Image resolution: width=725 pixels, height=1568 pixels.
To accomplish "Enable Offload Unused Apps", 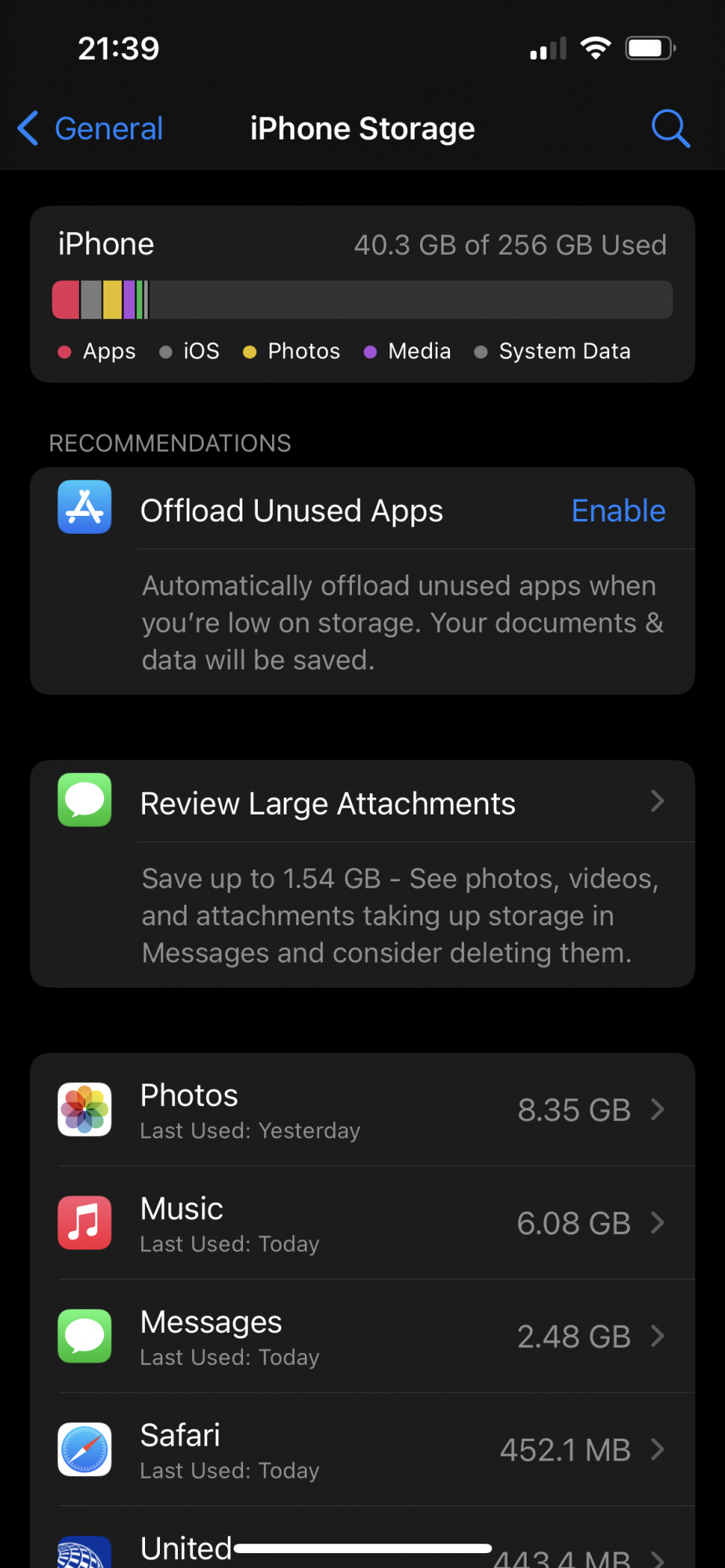I will tap(618, 511).
